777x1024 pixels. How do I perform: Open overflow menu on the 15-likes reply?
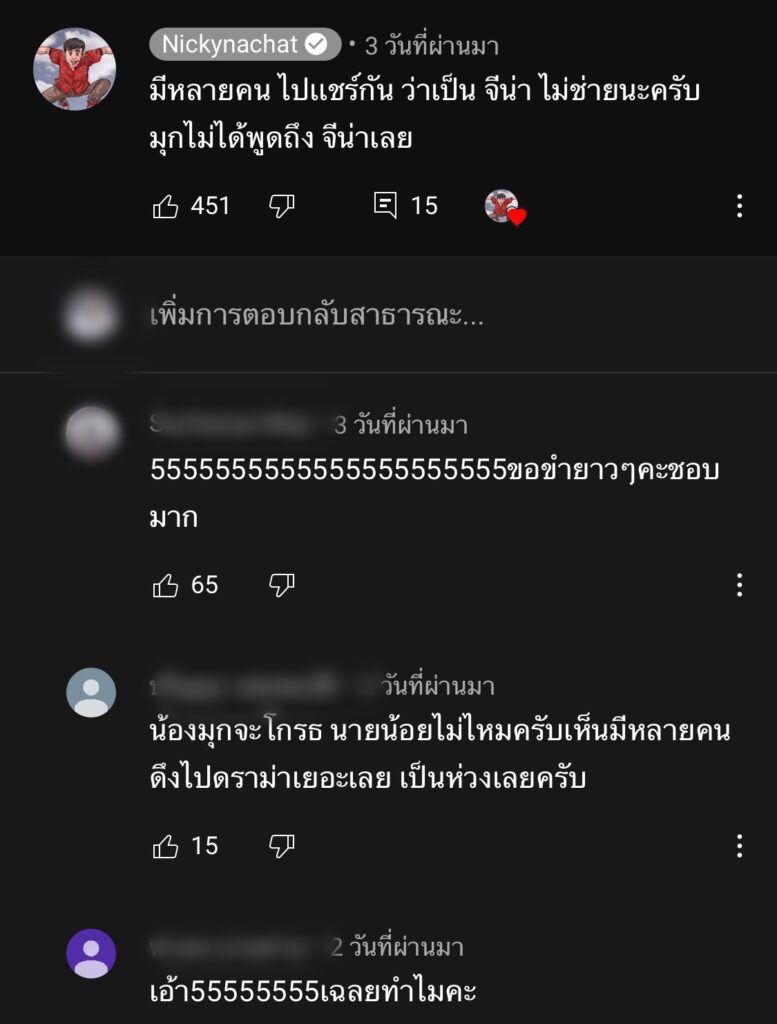click(x=739, y=847)
